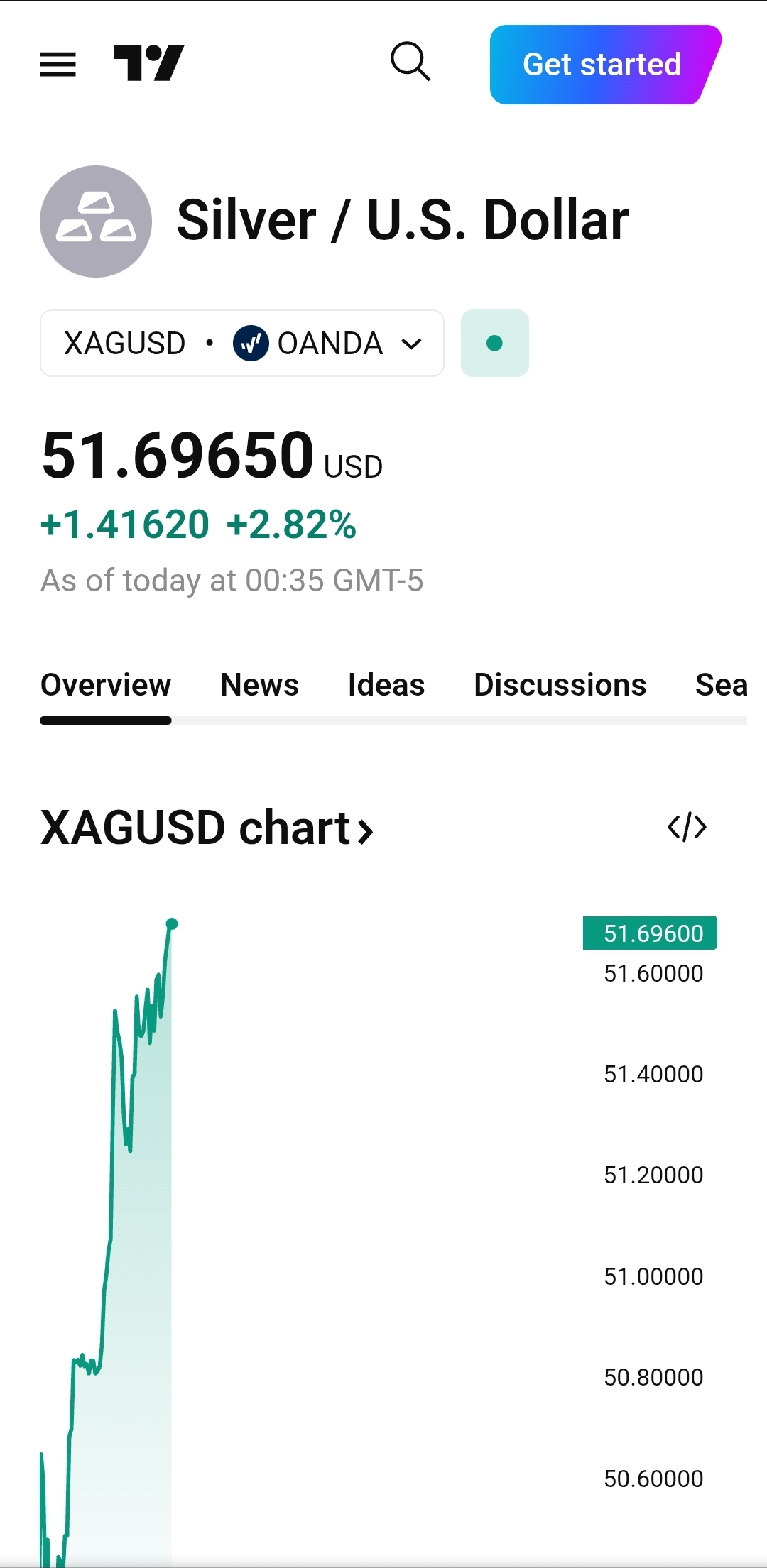
Task: Open the embed code icon
Action: [687, 828]
